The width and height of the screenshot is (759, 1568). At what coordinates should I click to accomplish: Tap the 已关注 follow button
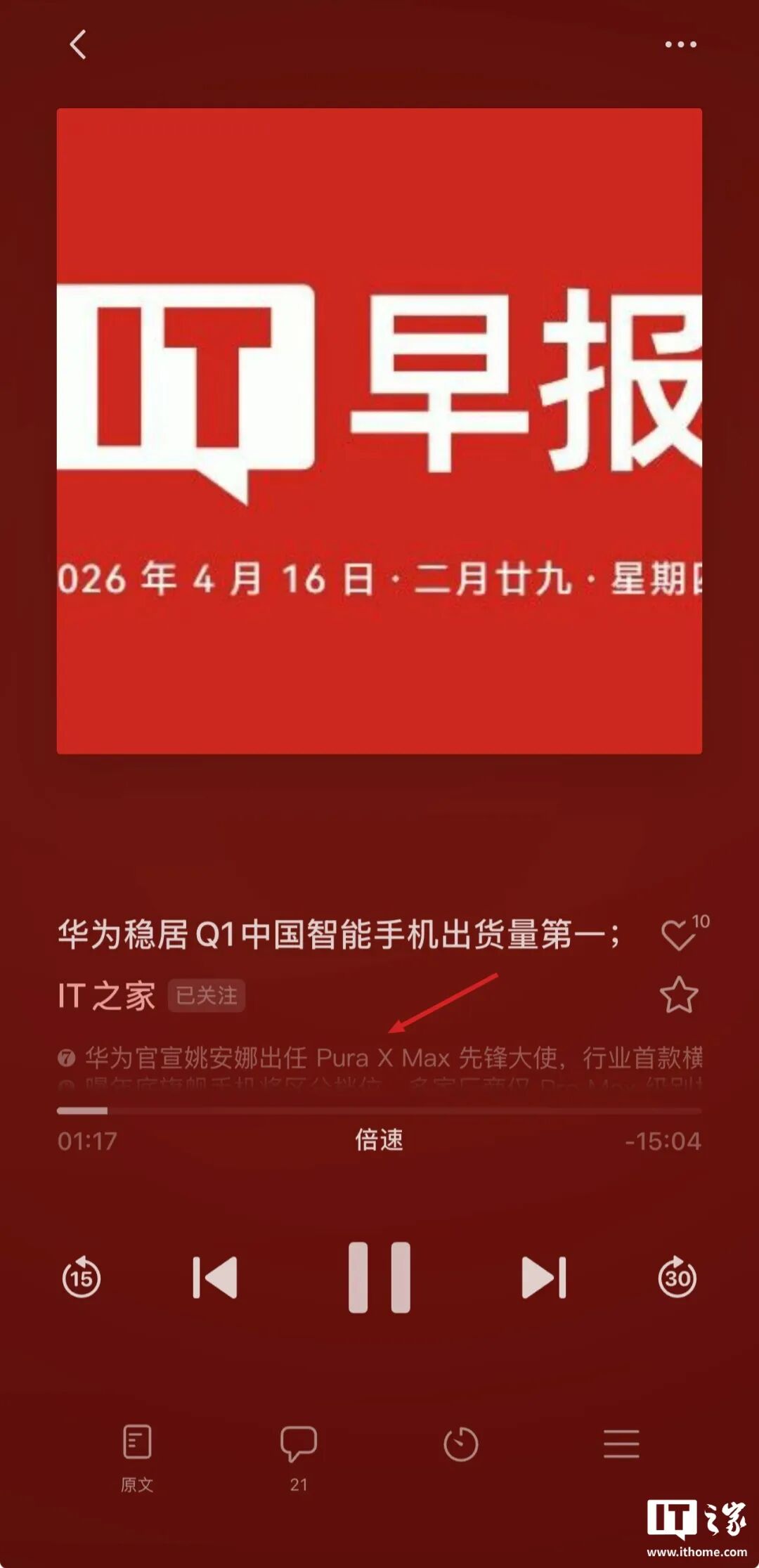coord(206,995)
